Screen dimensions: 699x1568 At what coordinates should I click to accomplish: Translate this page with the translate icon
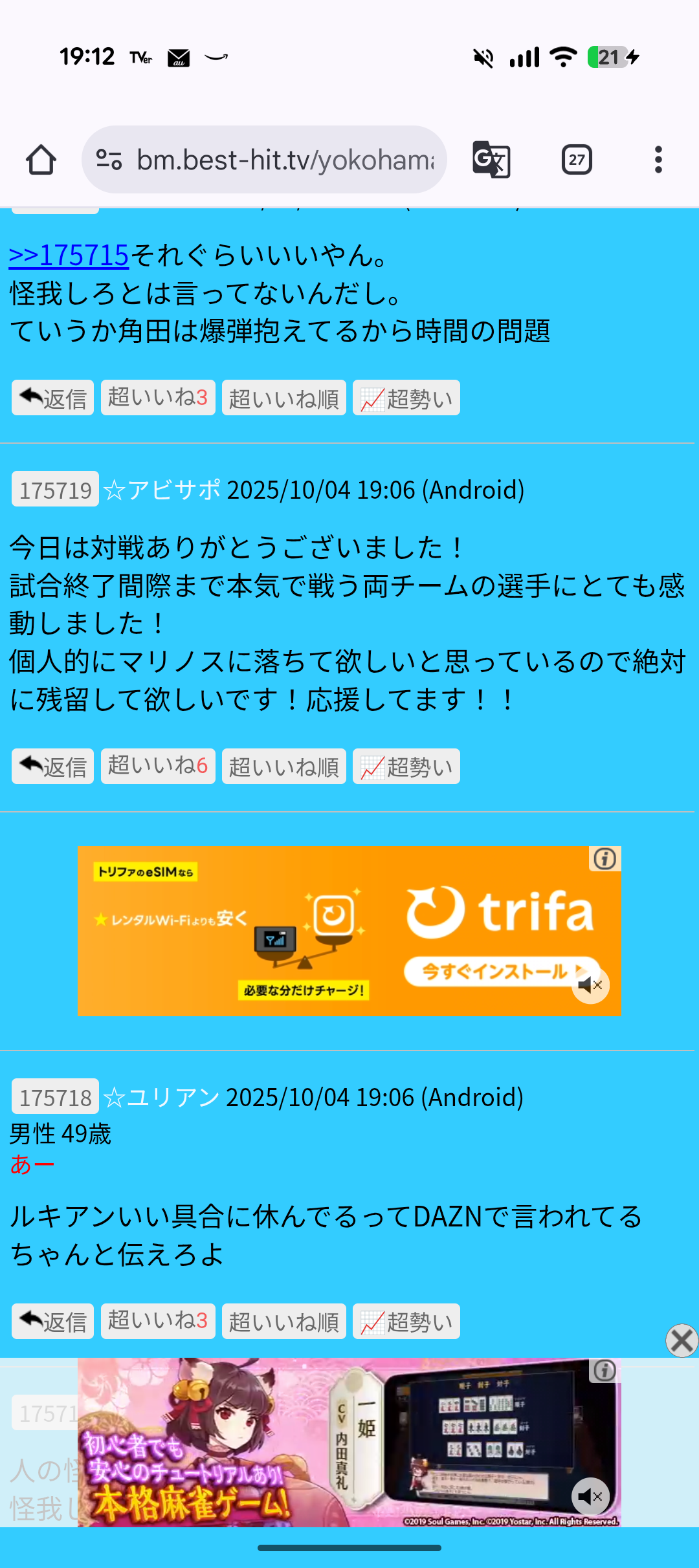[491, 160]
